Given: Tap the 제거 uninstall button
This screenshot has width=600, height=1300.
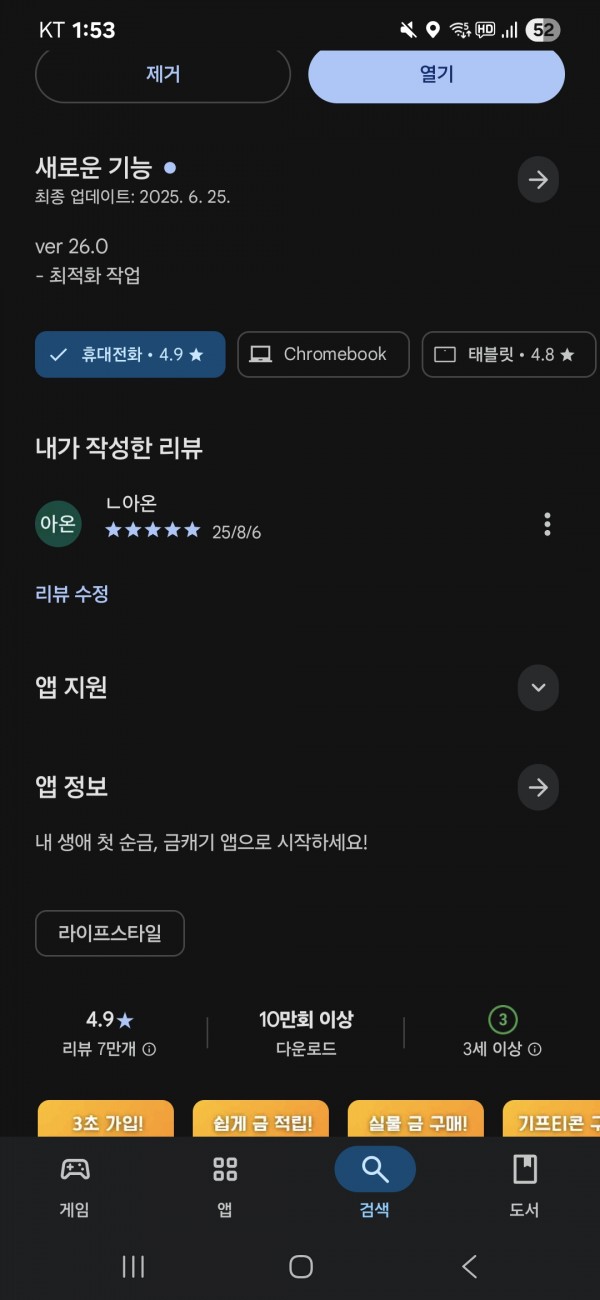Looking at the screenshot, I should click(163, 74).
